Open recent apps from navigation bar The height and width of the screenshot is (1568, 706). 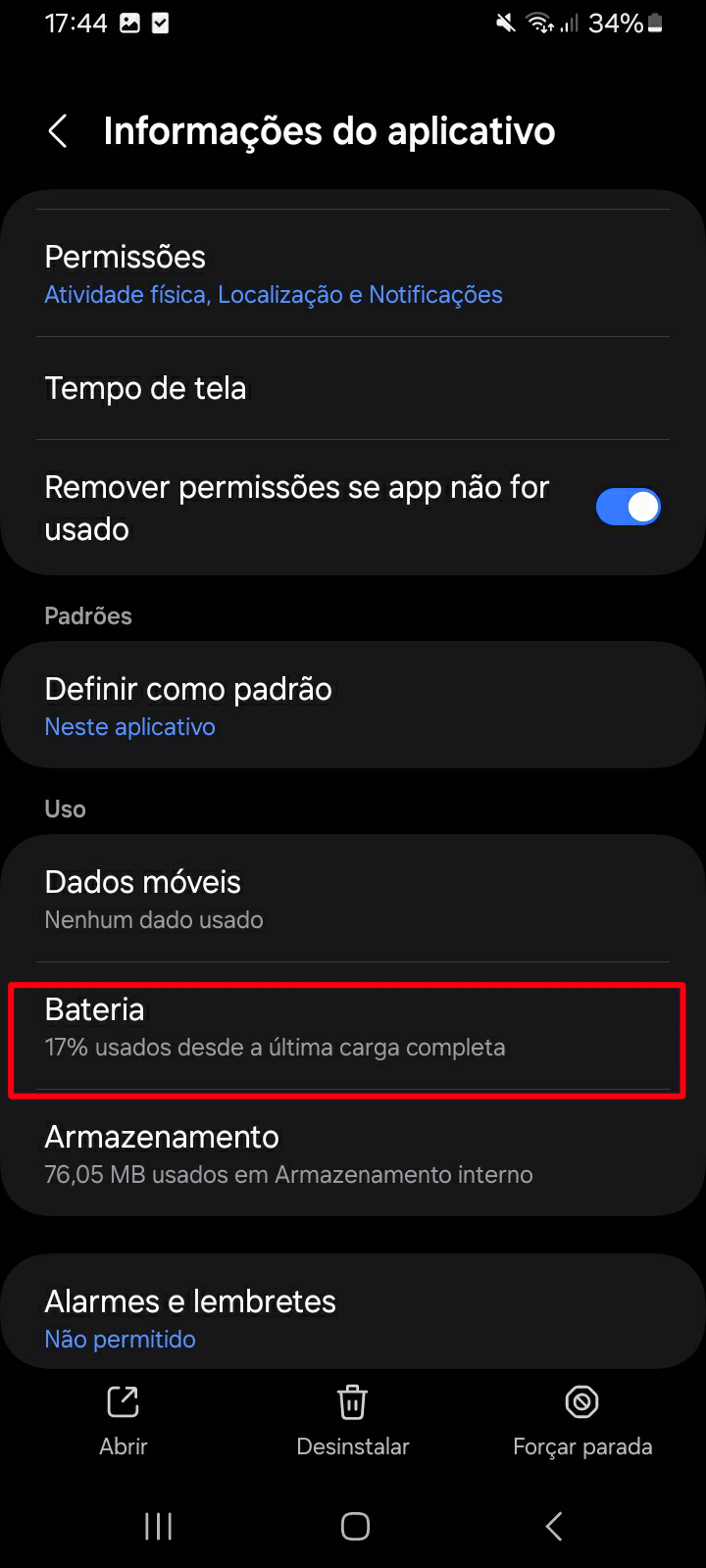tap(159, 1526)
